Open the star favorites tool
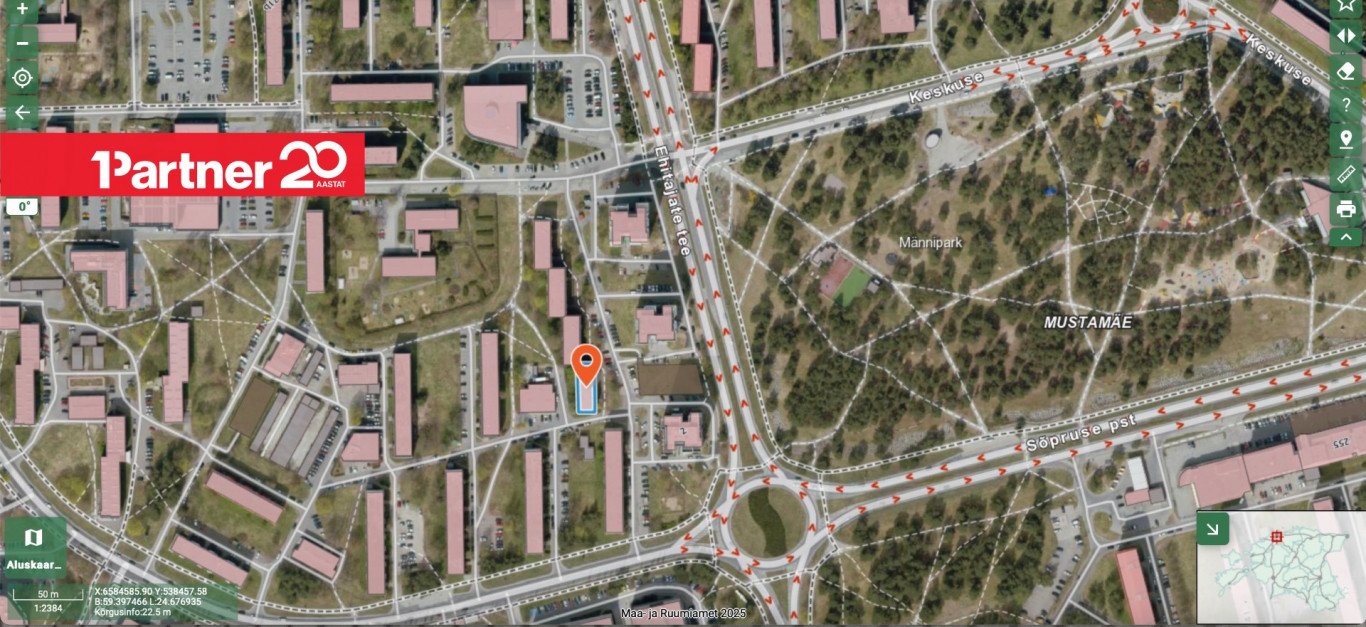The height and width of the screenshot is (627, 1366). point(1346,5)
